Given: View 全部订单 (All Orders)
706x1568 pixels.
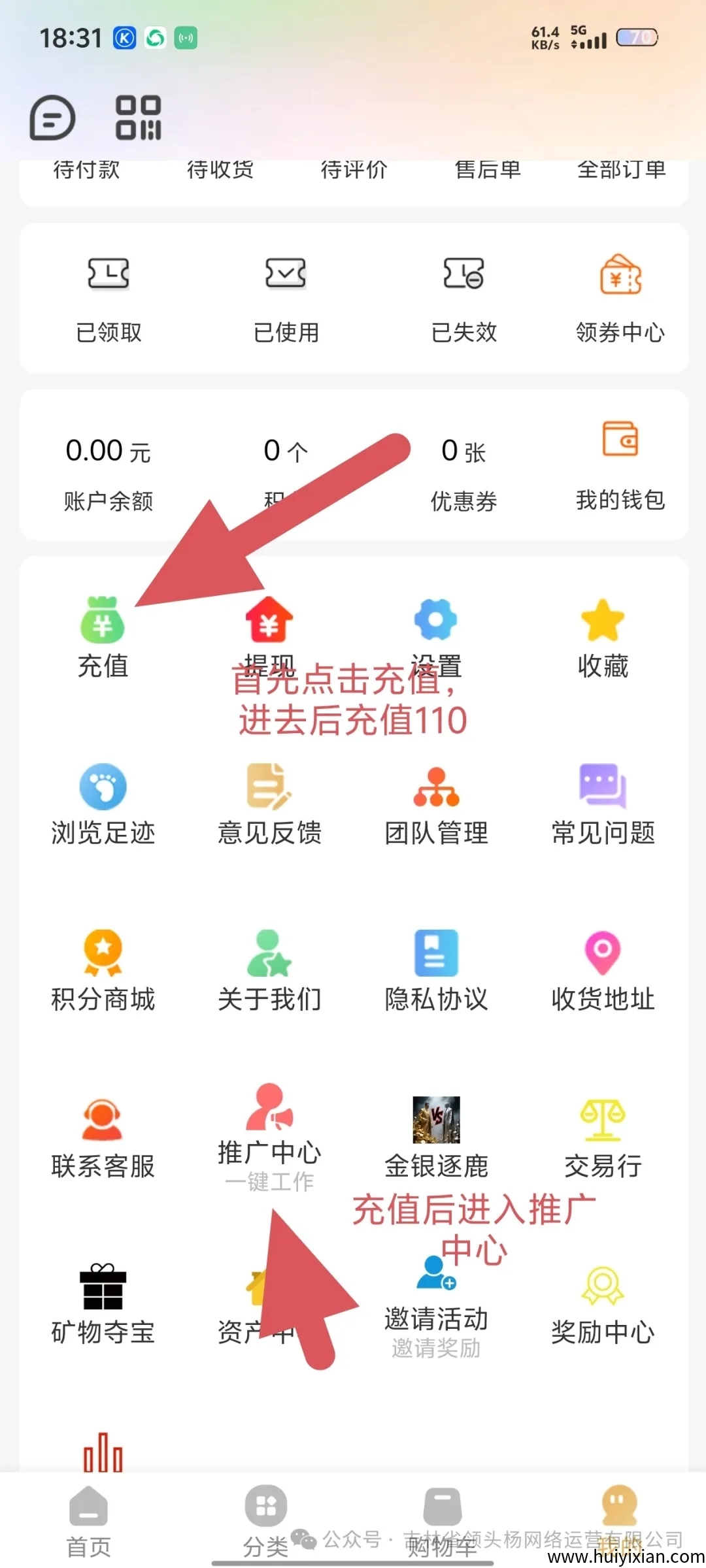Looking at the screenshot, I should coord(621,169).
